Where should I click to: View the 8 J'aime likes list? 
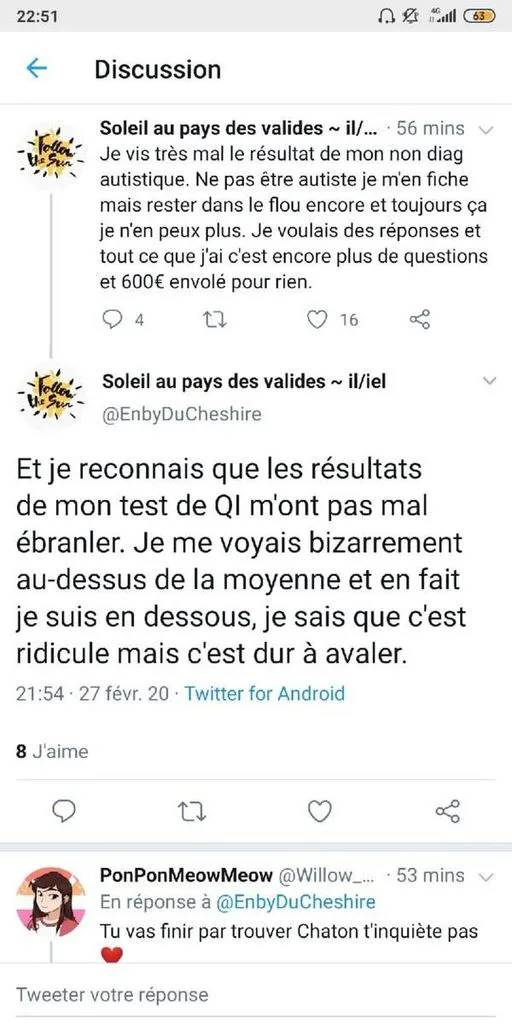[x=52, y=752]
